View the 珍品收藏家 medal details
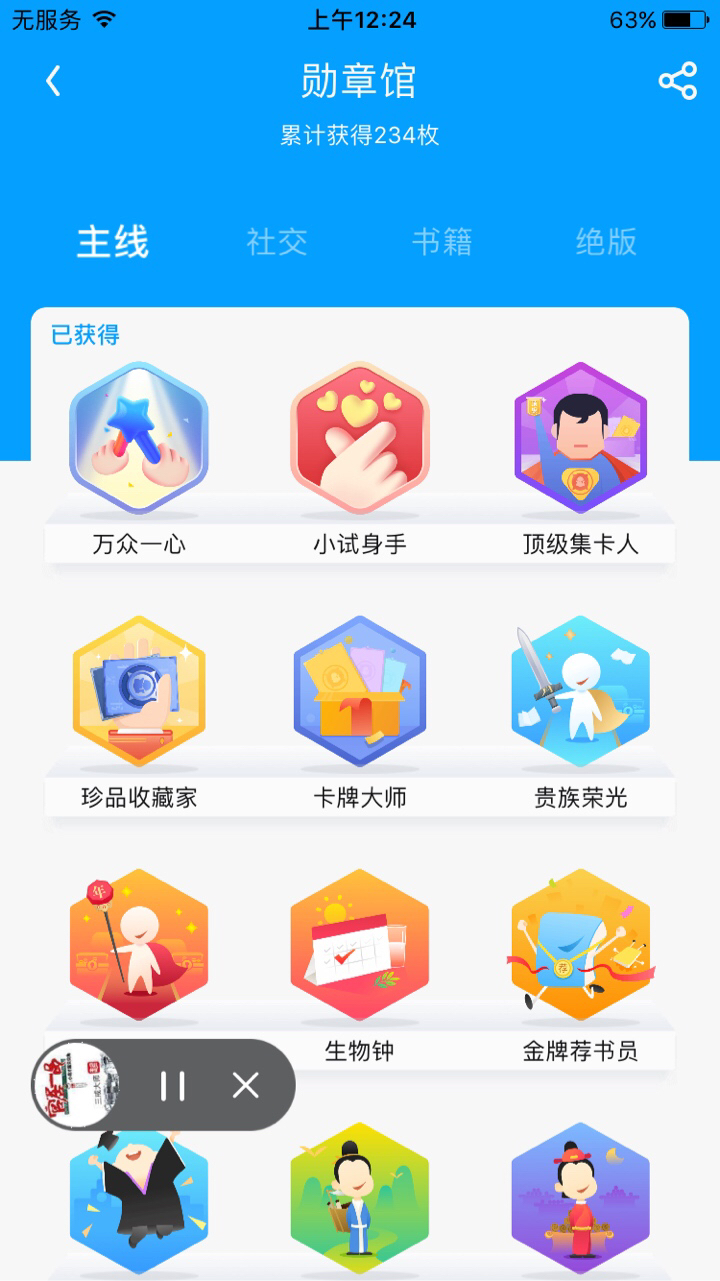The width and height of the screenshot is (720, 1281). (x=139, y=692)
